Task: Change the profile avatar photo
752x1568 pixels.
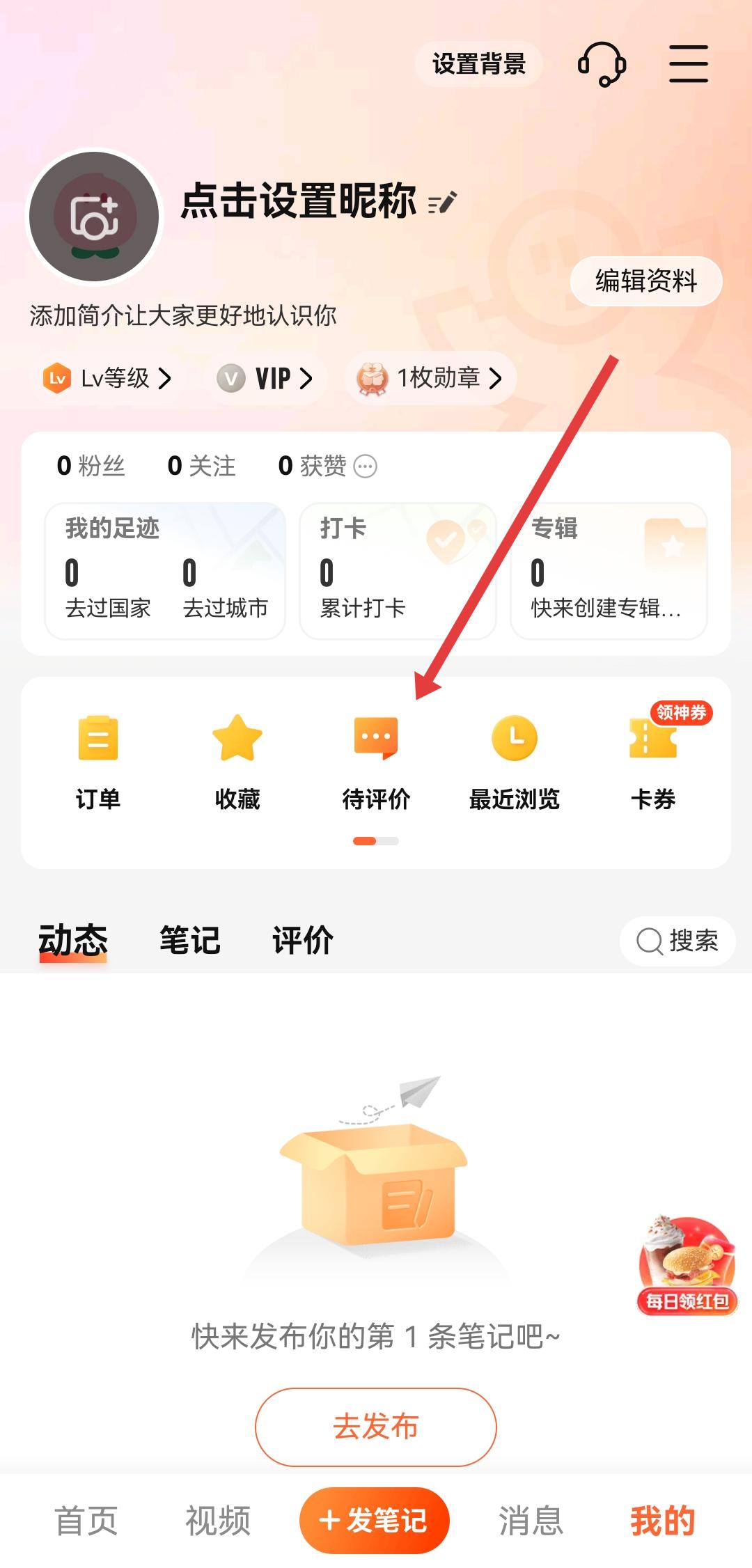Action: [95, 217]
